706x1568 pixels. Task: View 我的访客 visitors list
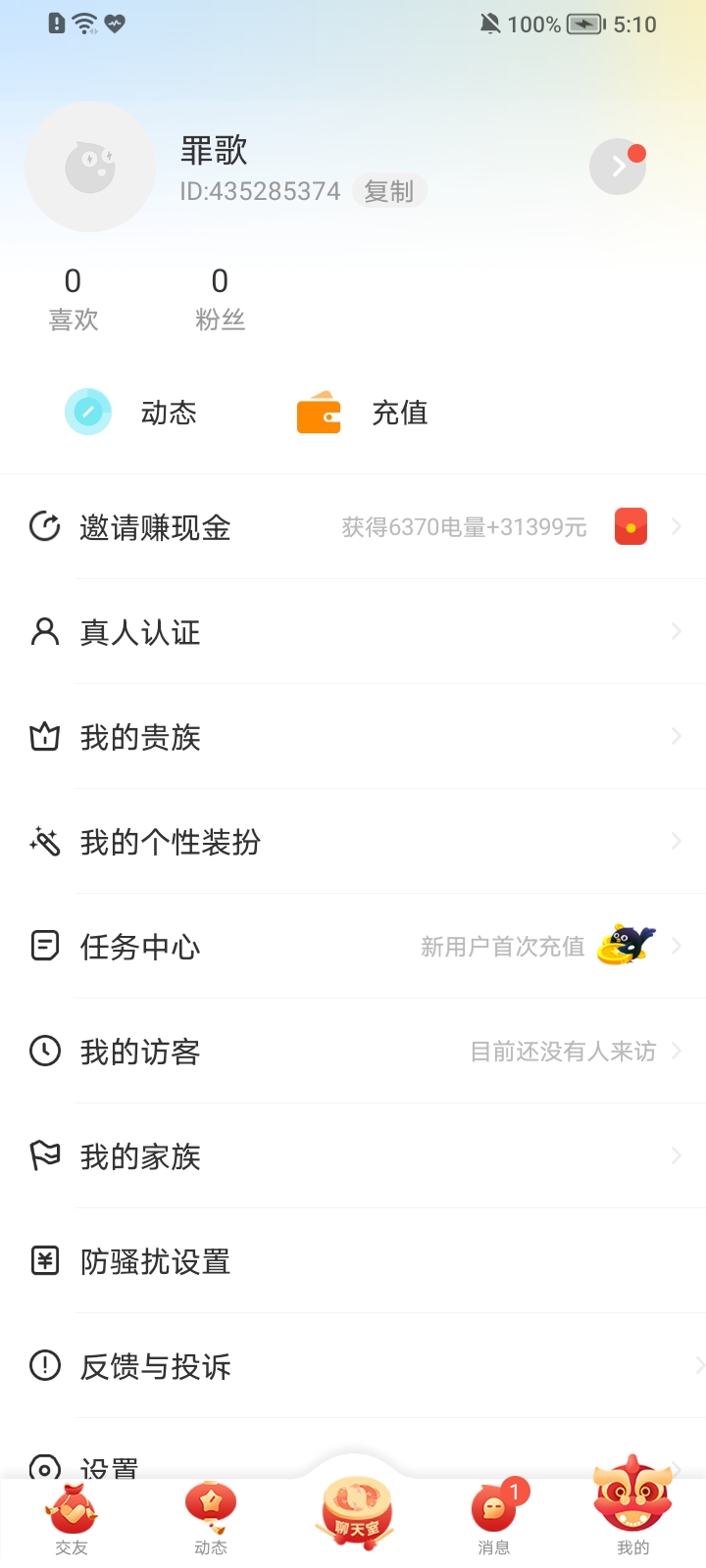click(x=353, y=1052)
